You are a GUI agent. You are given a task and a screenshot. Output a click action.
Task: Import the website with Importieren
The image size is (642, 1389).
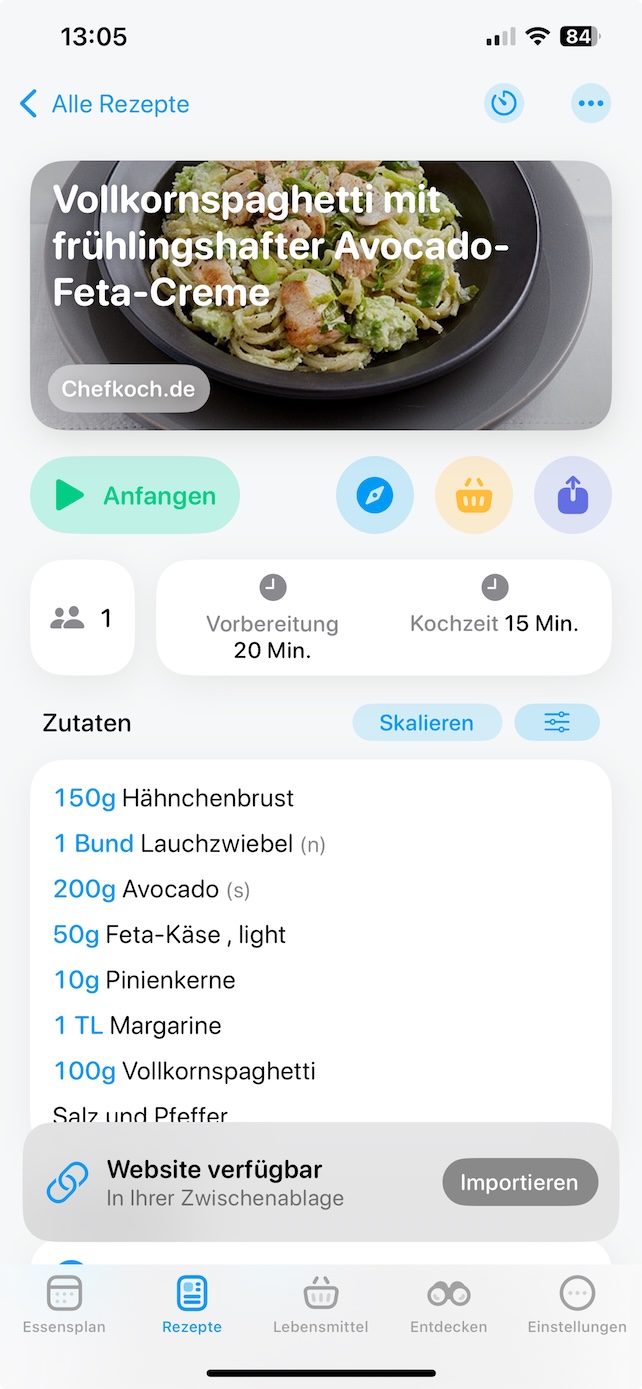click(x=519, y=1182)
